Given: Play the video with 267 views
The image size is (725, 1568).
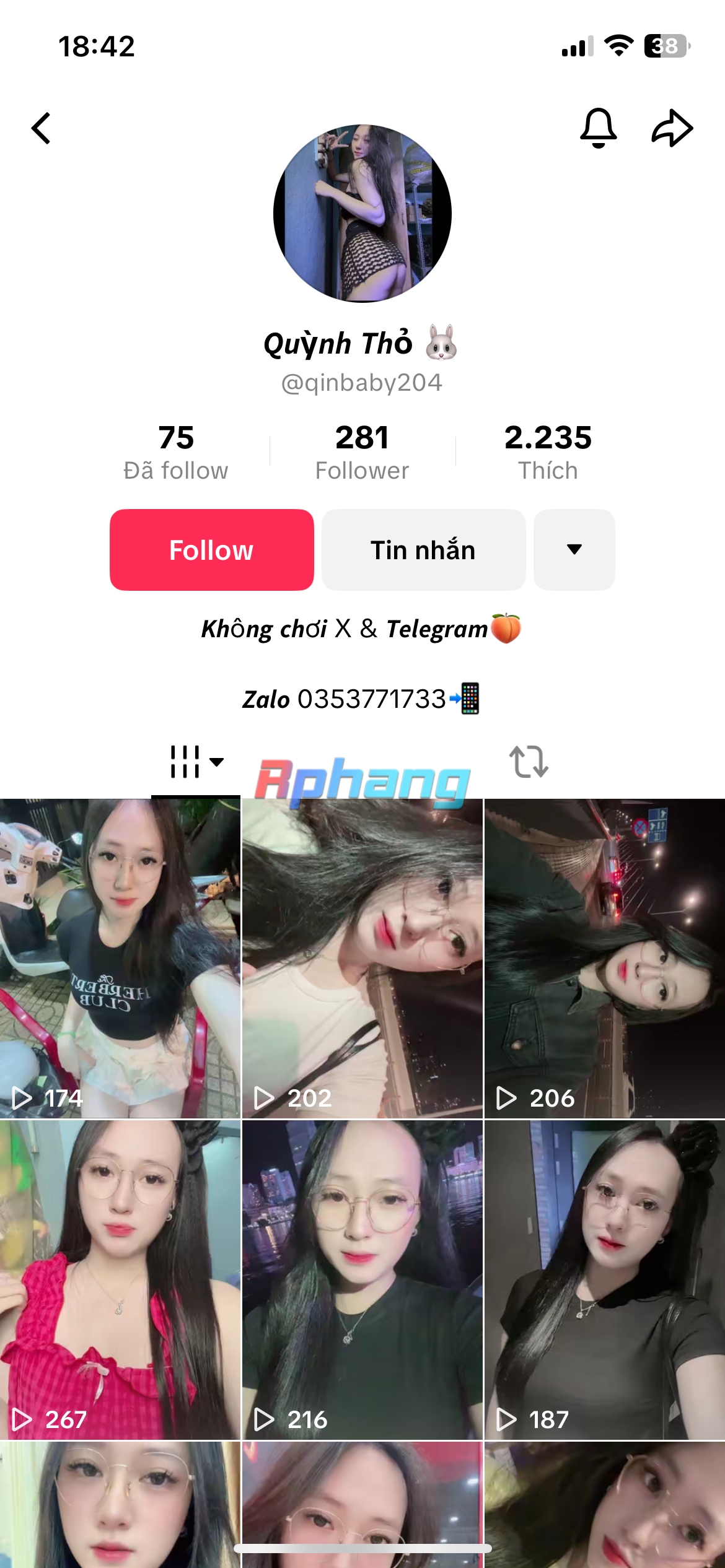Looking at the screenshot, I should [x=120, y=1279].
